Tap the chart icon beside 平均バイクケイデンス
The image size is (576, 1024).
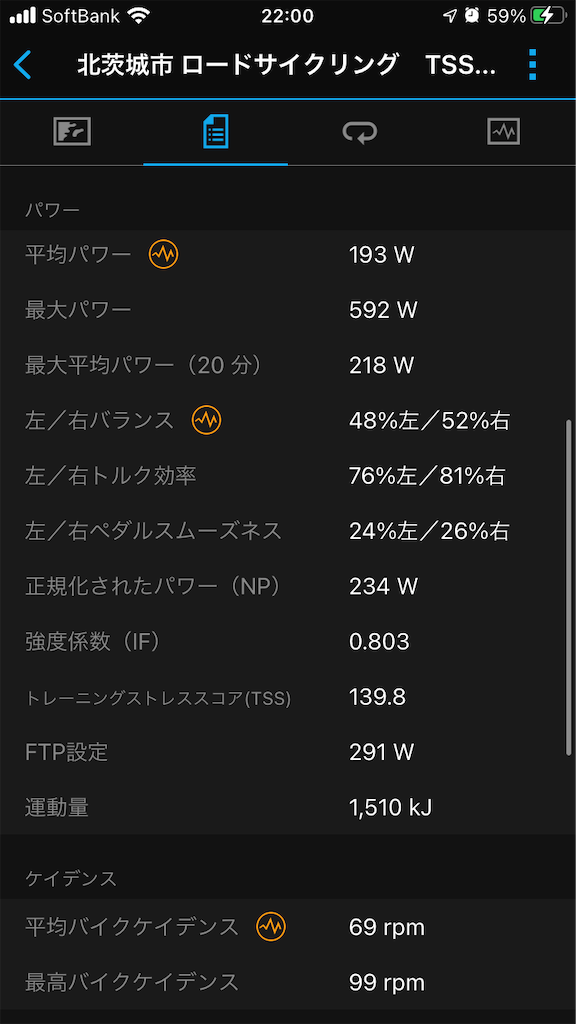[270, 926]
